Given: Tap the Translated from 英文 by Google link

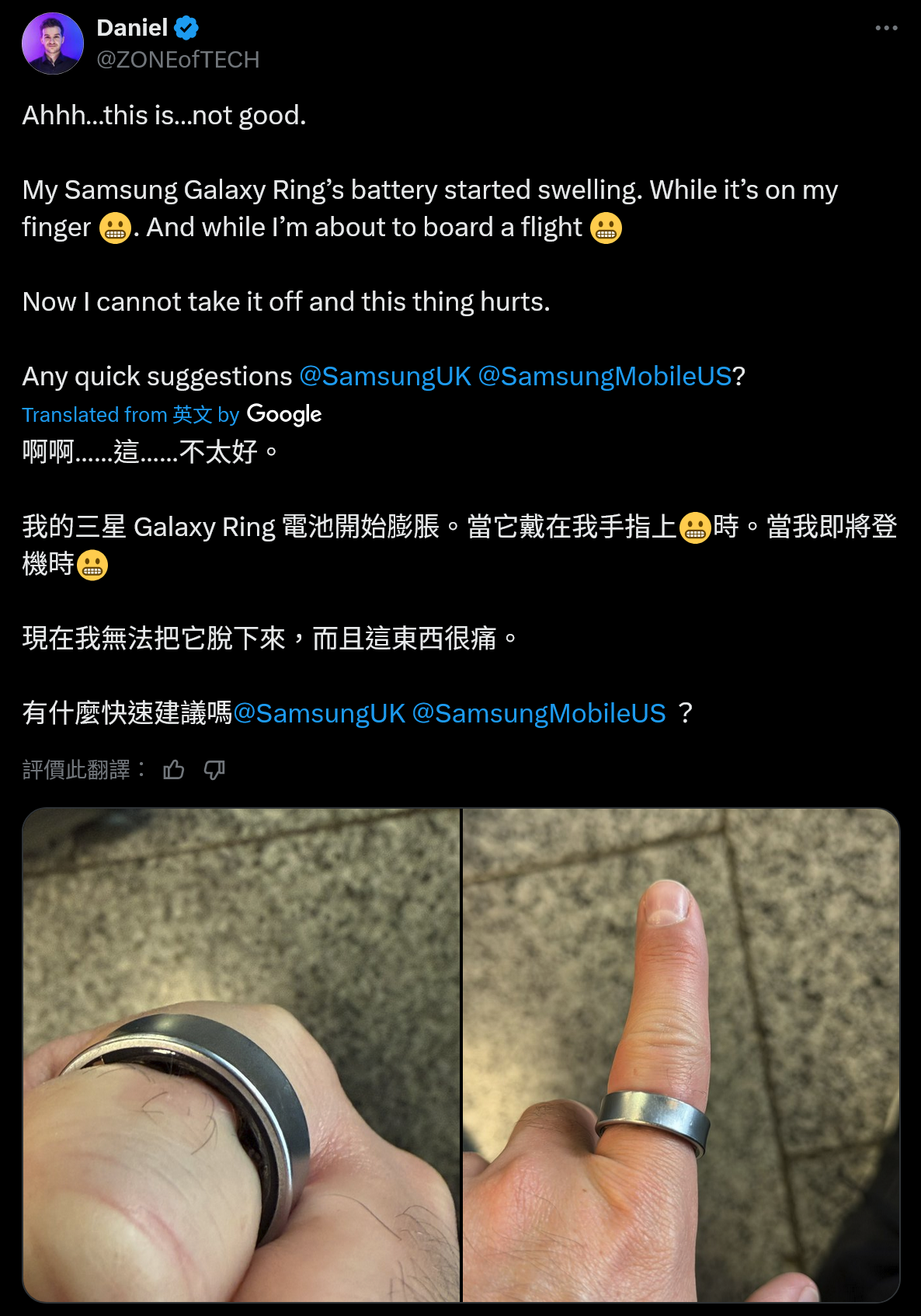Looking at the screenshot, I should tap(172, 415).
